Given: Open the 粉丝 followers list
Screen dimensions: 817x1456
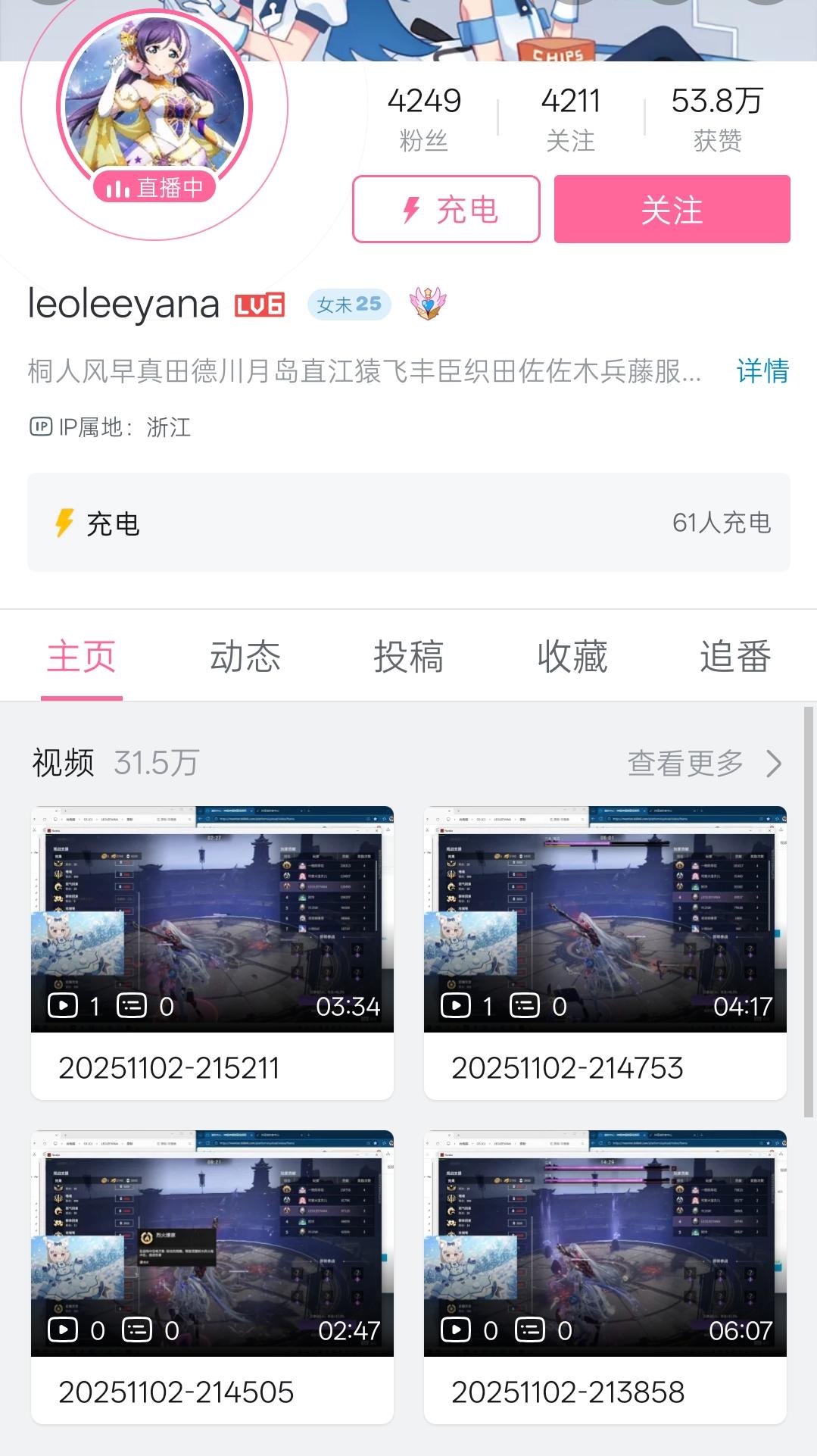Looking at the screenshot, I should pos(424,117).
